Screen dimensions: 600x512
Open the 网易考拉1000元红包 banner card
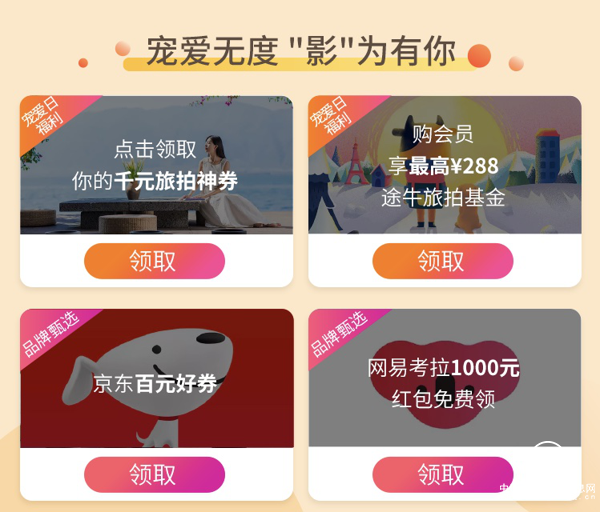tap(443, 380)
